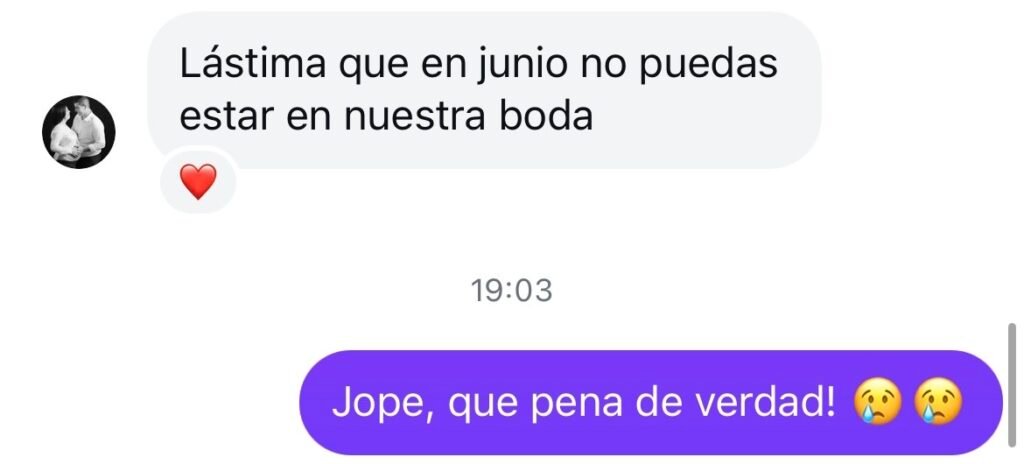Tap the heart reaction under the wedding message

197,182
